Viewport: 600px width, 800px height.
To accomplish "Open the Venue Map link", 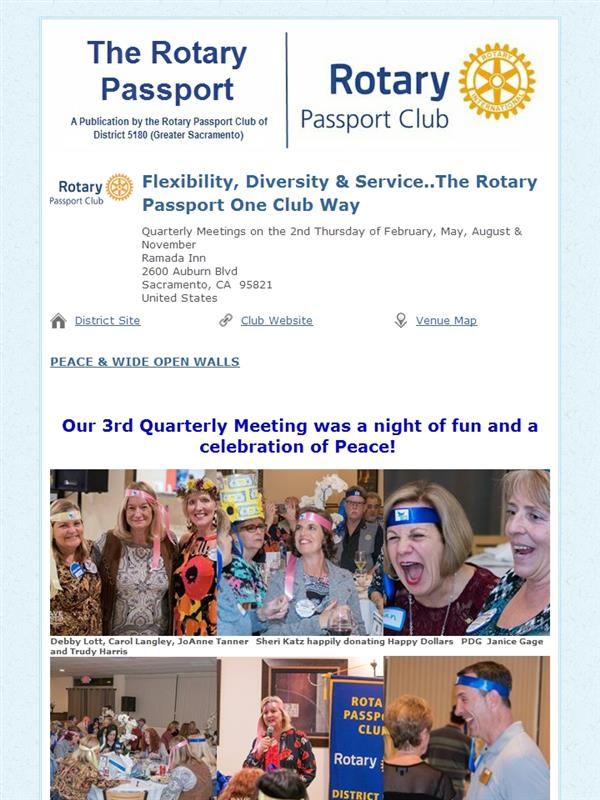I will coord(446,320).
